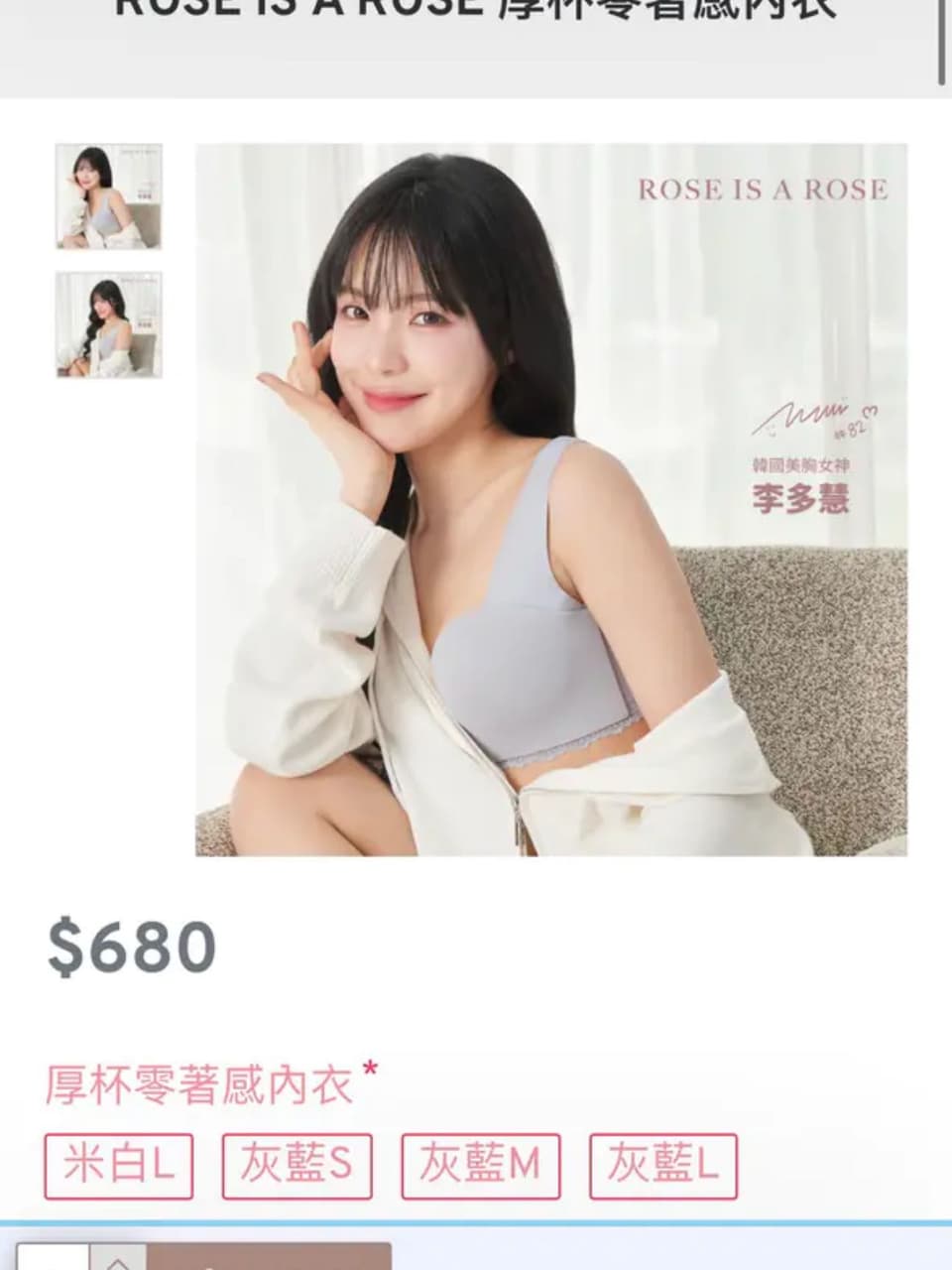
Task: Choose the 米白L size option
Action: coord(119,1166)
